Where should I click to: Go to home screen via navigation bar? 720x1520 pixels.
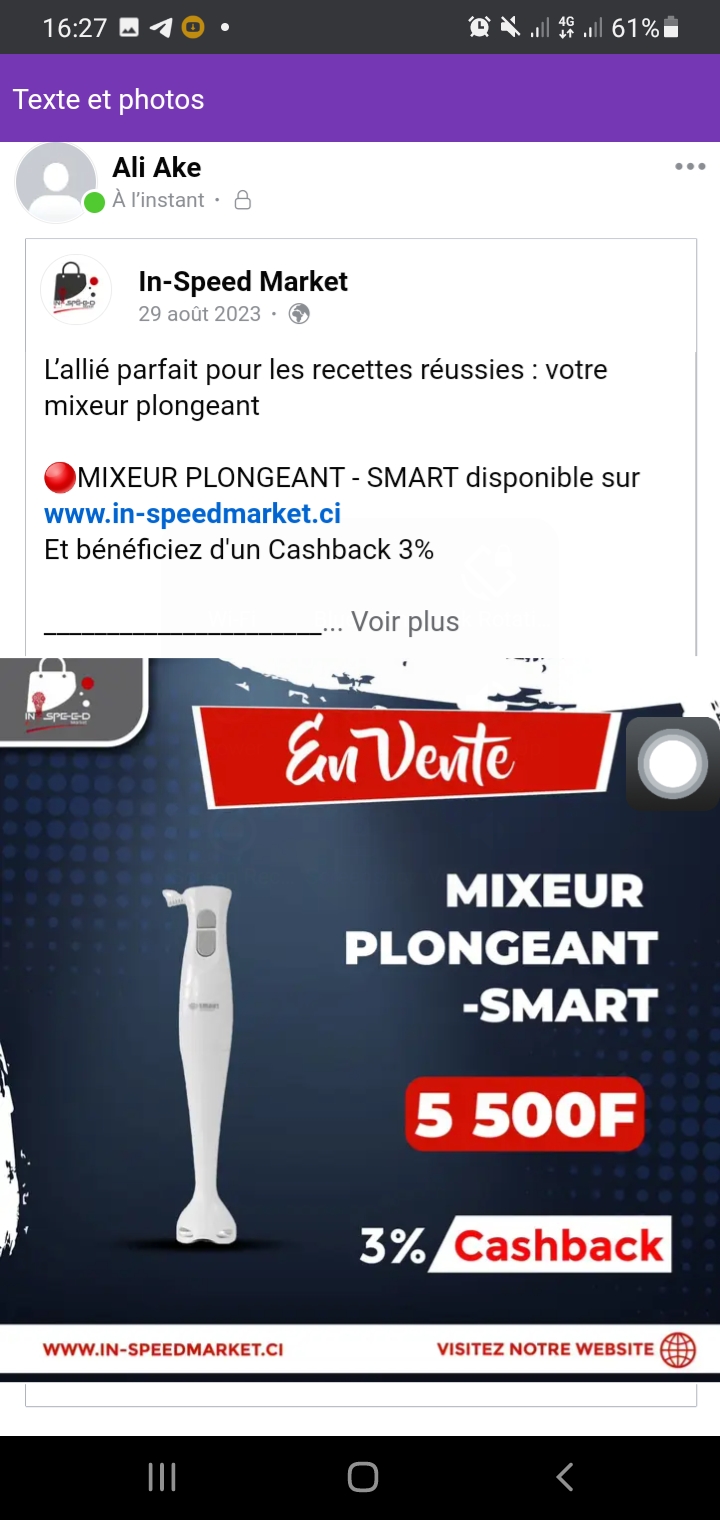(362, 1477)
